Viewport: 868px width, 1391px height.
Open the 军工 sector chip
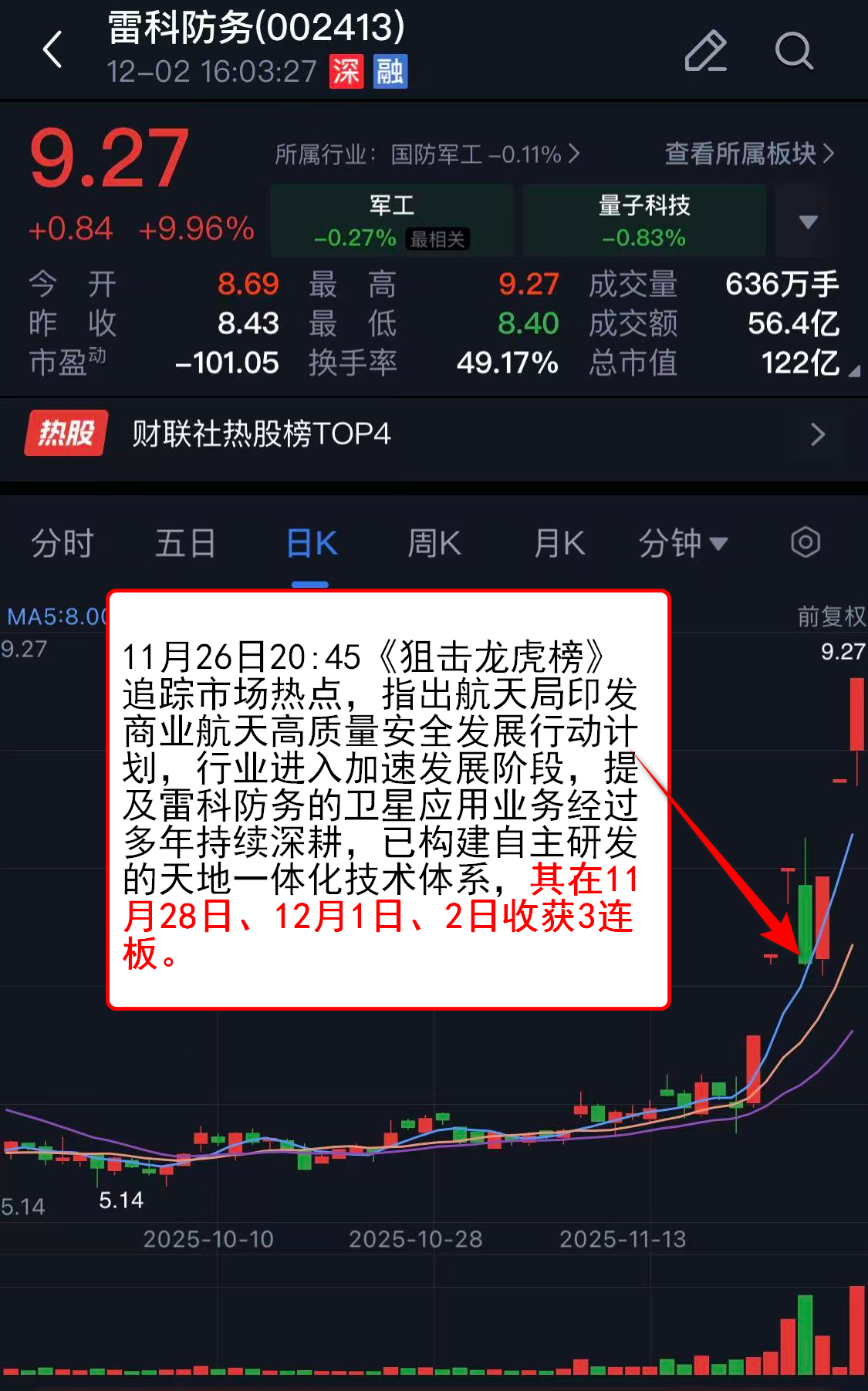tap(392, 221)
